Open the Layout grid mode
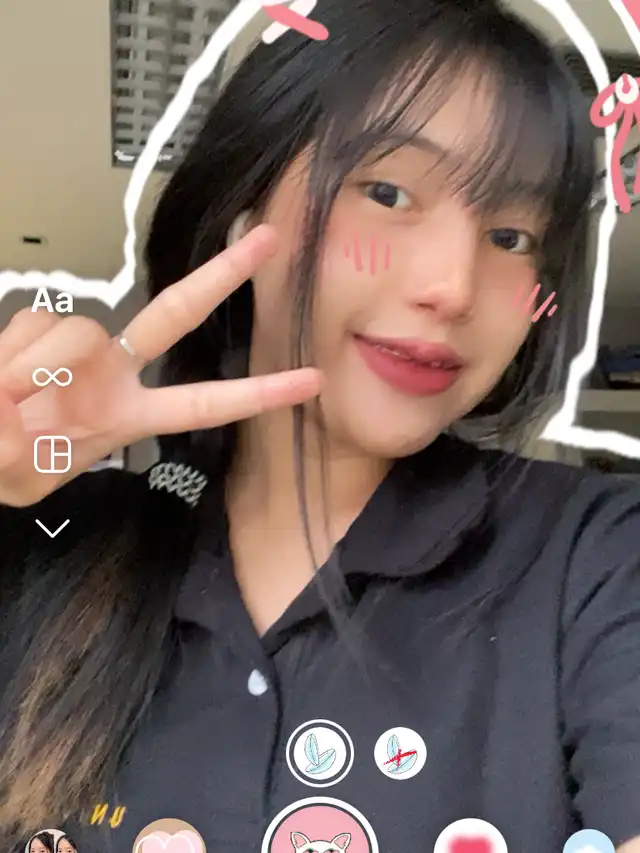The image size is (640, 853). [52, 454]
